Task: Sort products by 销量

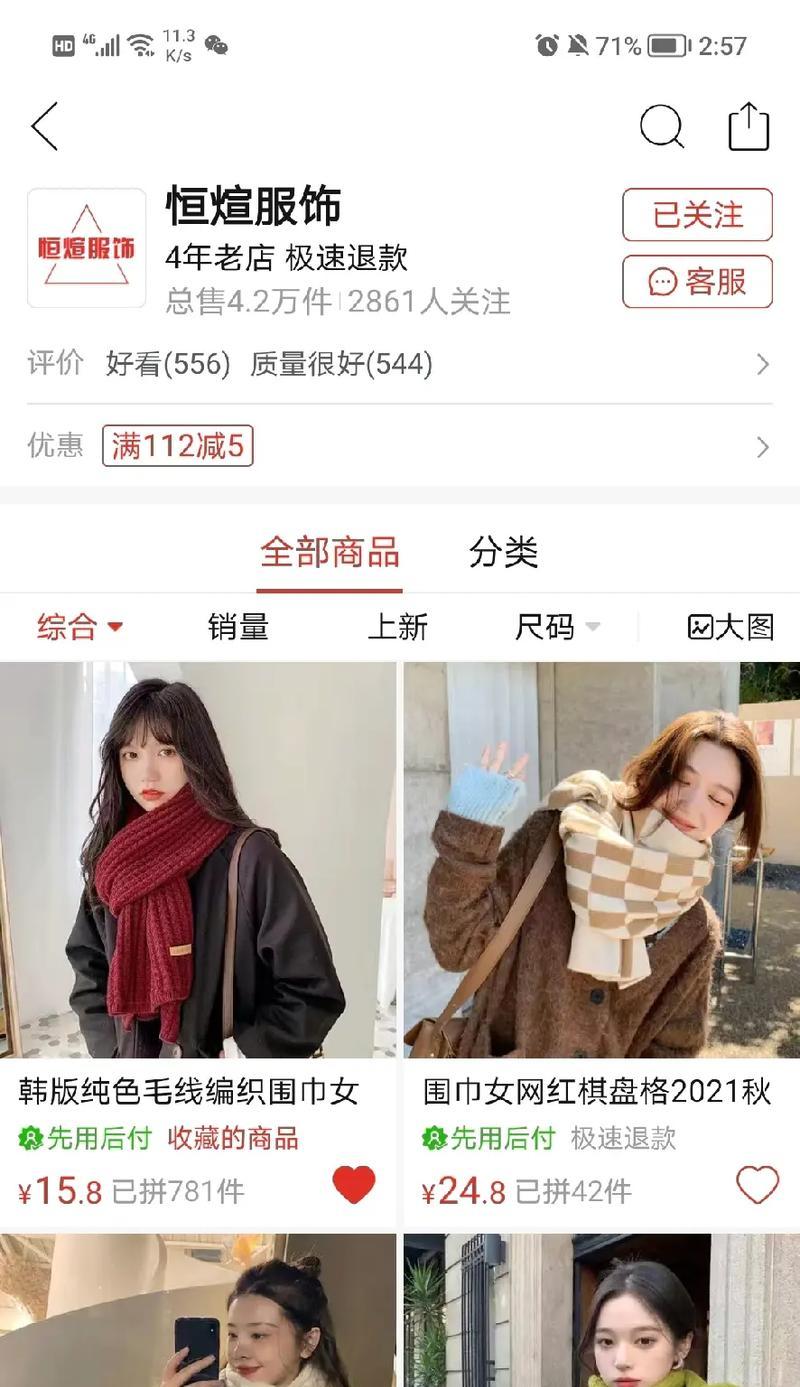Action: click(x=238, y=627)
